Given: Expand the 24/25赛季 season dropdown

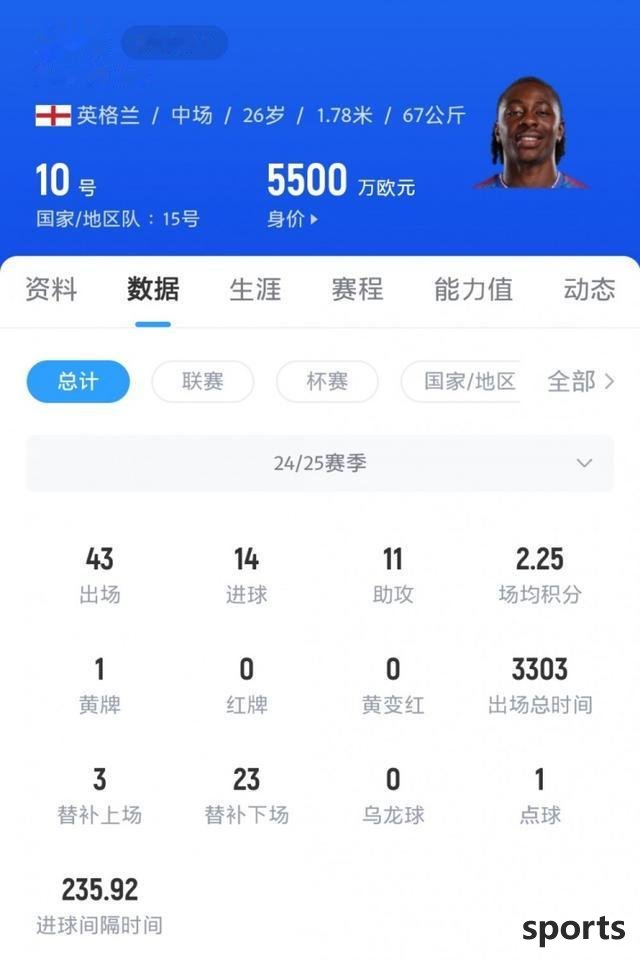Looking at the screenshot, I should coord(320,463).
